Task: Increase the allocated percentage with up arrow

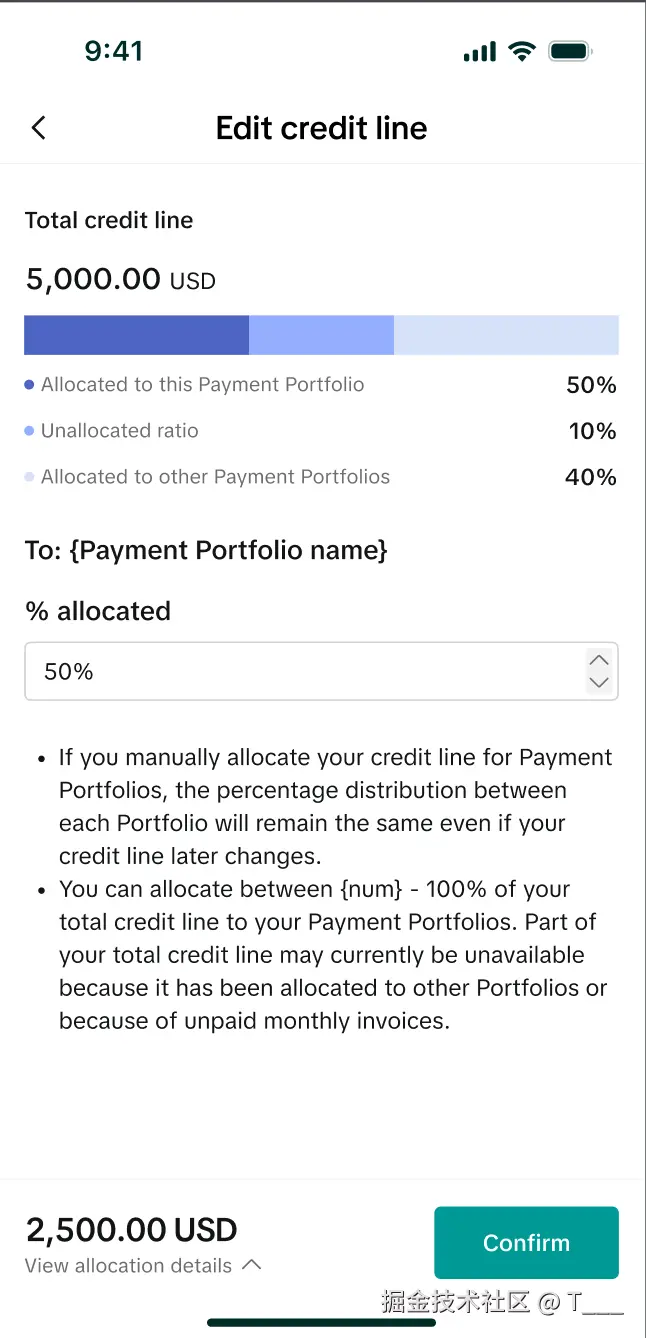Action: click(x=599, y=660)
